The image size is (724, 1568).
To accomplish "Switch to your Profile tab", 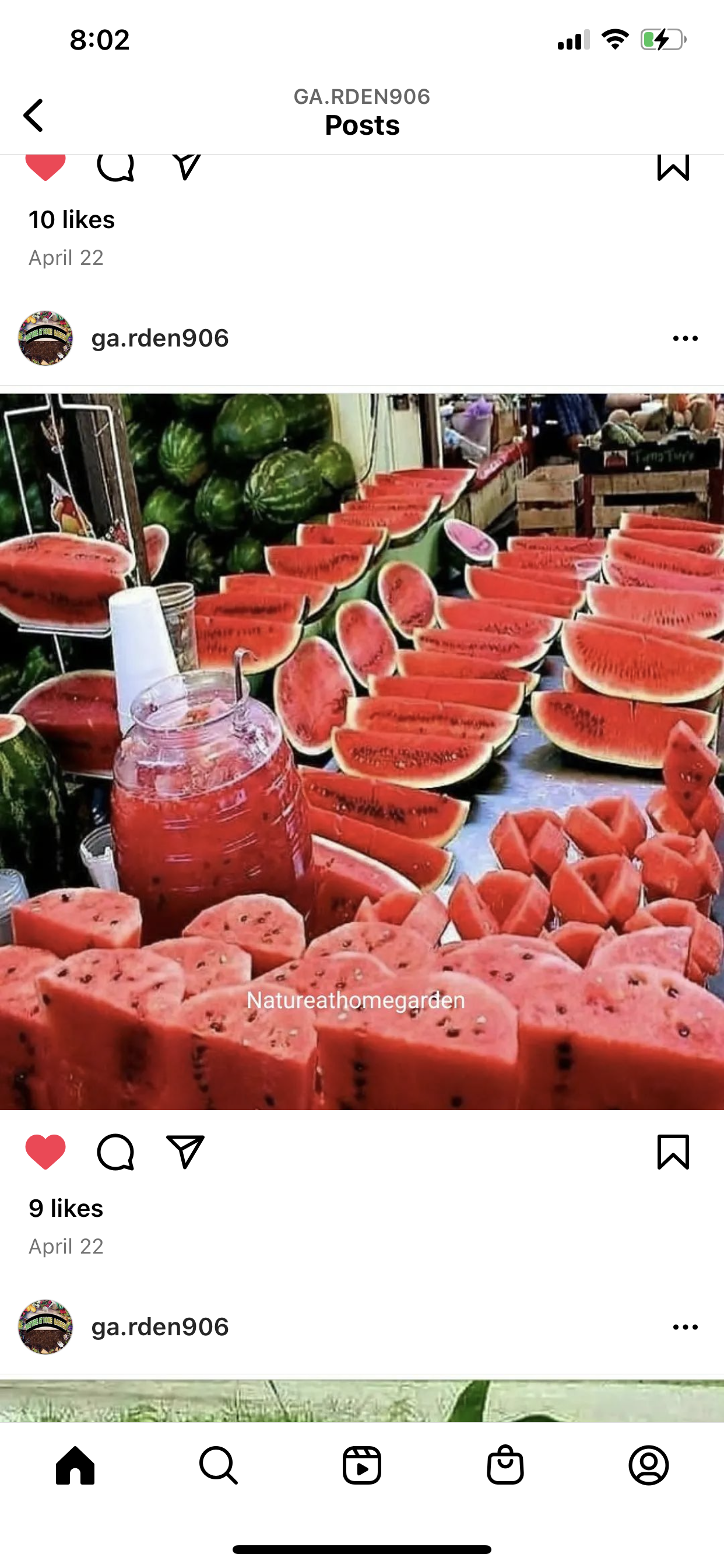I will coord(649,1465).
